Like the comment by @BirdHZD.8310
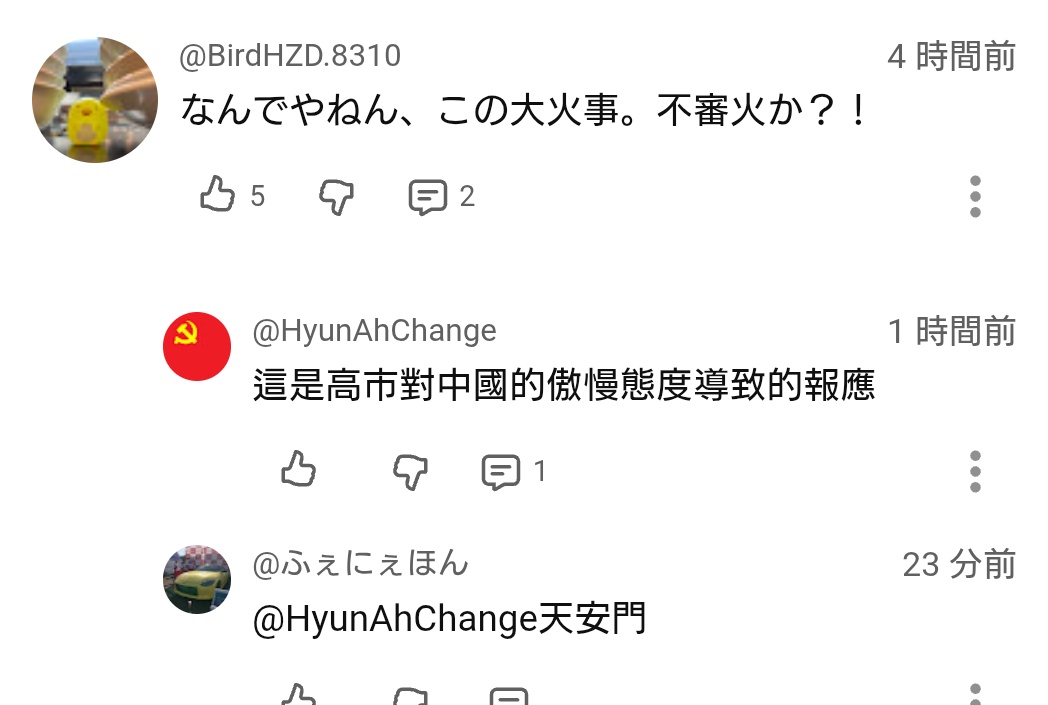 pyautogui.click(x=218, y=195)
